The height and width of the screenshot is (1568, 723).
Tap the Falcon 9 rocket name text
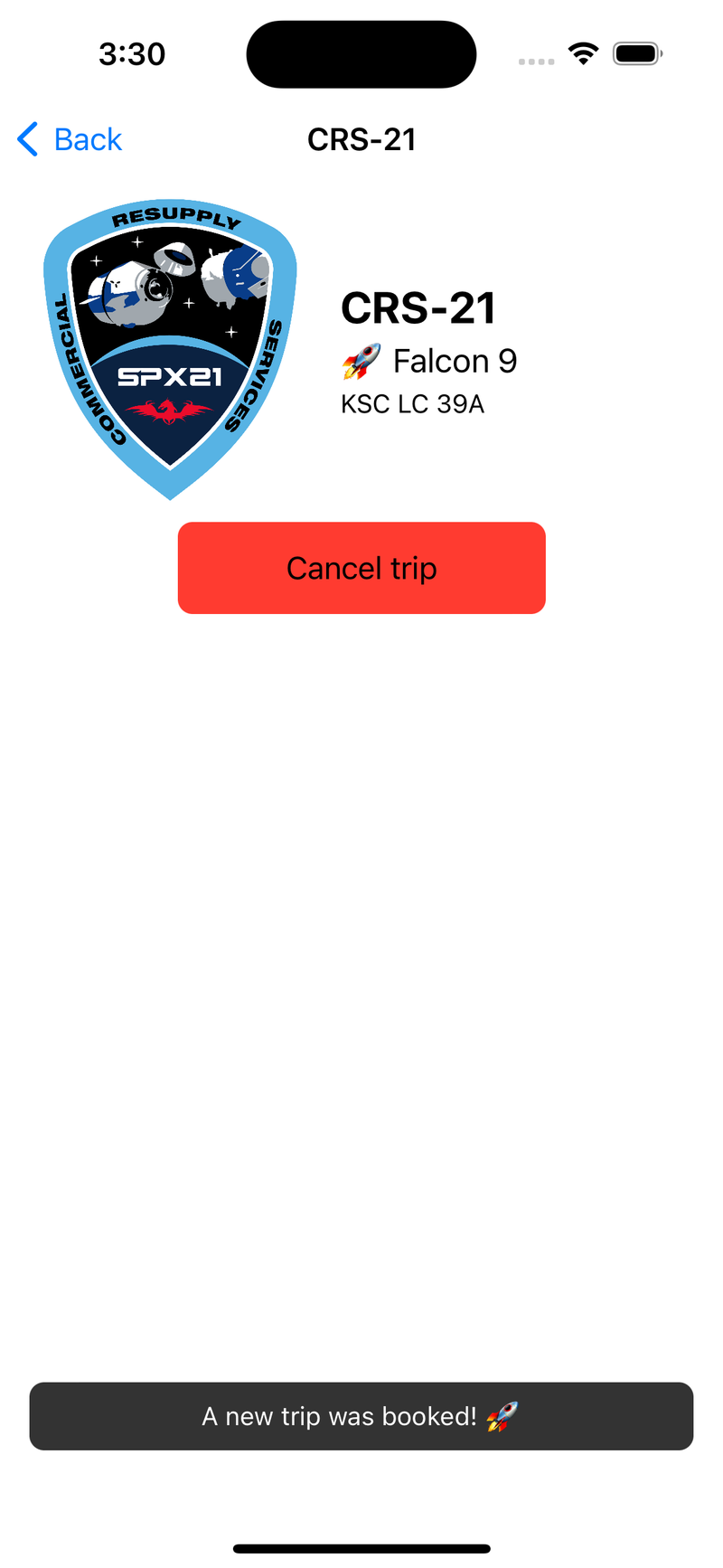pyautogui.click(x=454, y=361)
